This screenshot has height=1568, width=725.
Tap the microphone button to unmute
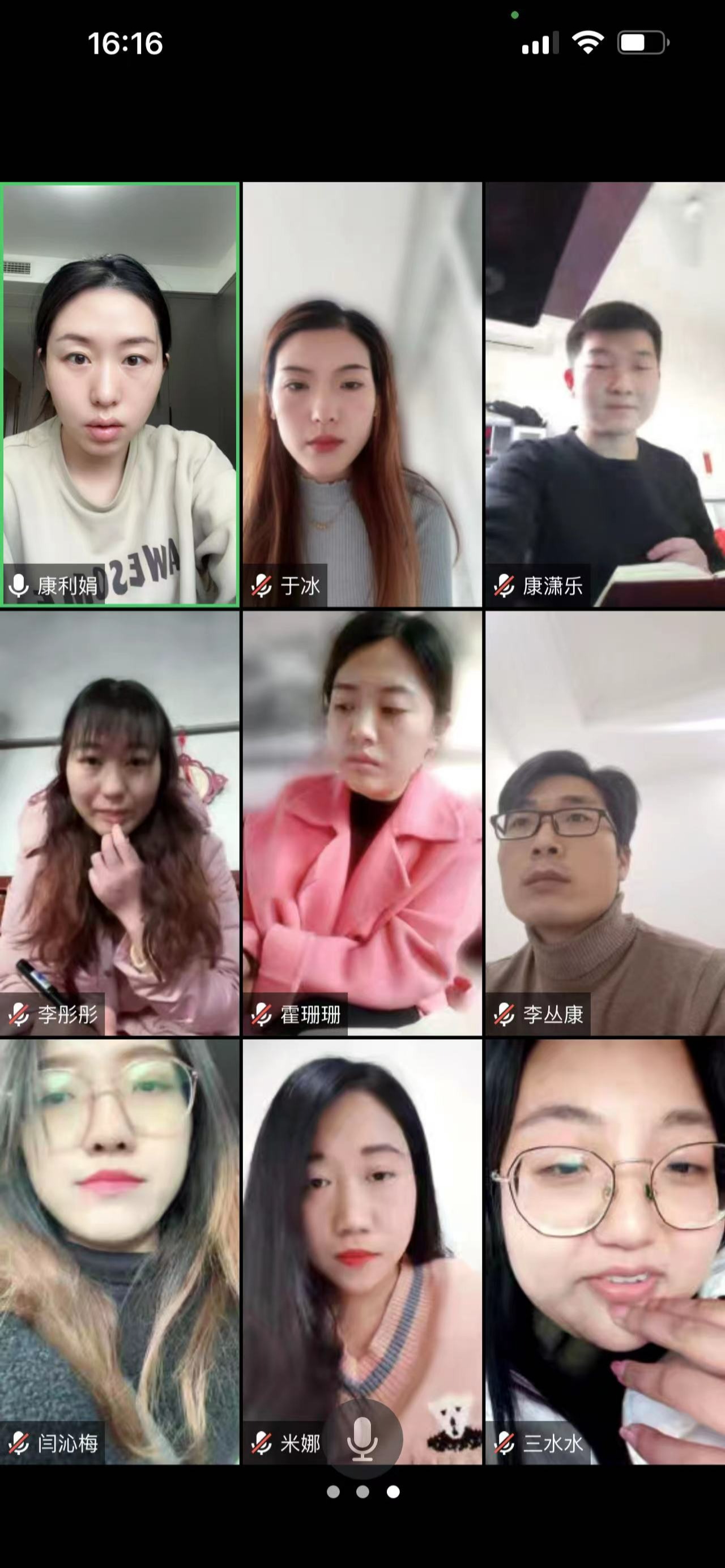tap(363, 1439)
